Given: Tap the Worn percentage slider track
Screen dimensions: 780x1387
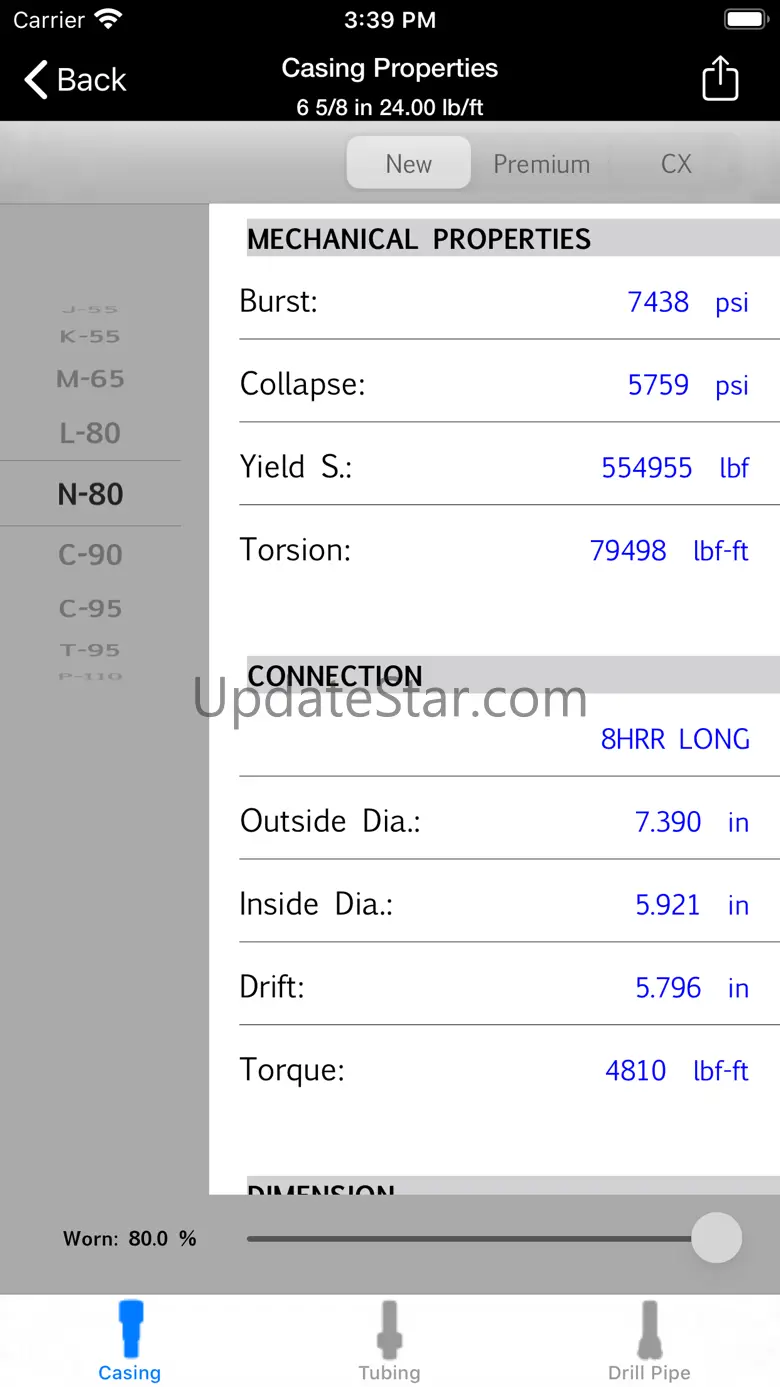Looking at the screenshot, I should pyautogui.click(x=470, y=1239).
